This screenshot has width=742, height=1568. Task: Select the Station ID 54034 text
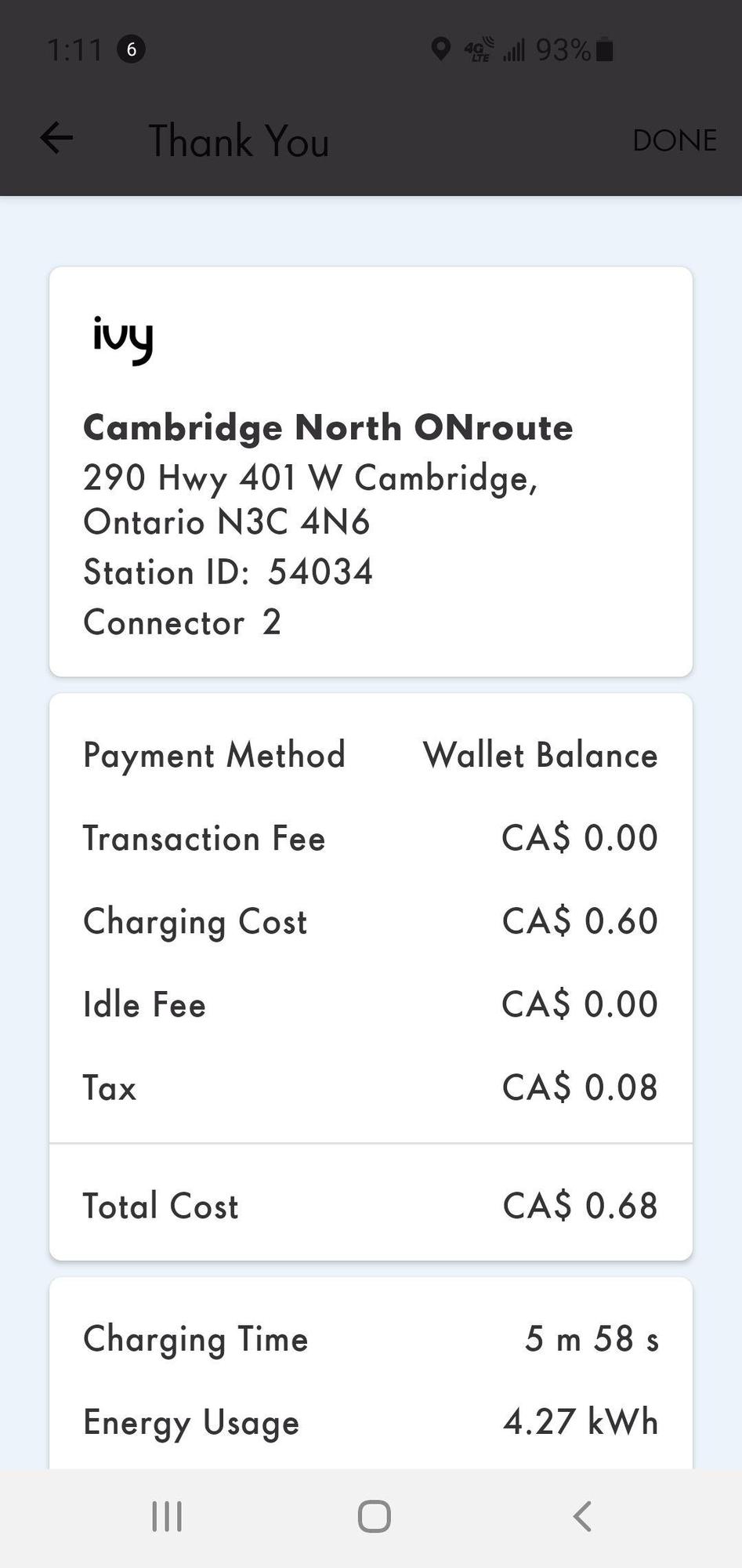coord(229,572)
